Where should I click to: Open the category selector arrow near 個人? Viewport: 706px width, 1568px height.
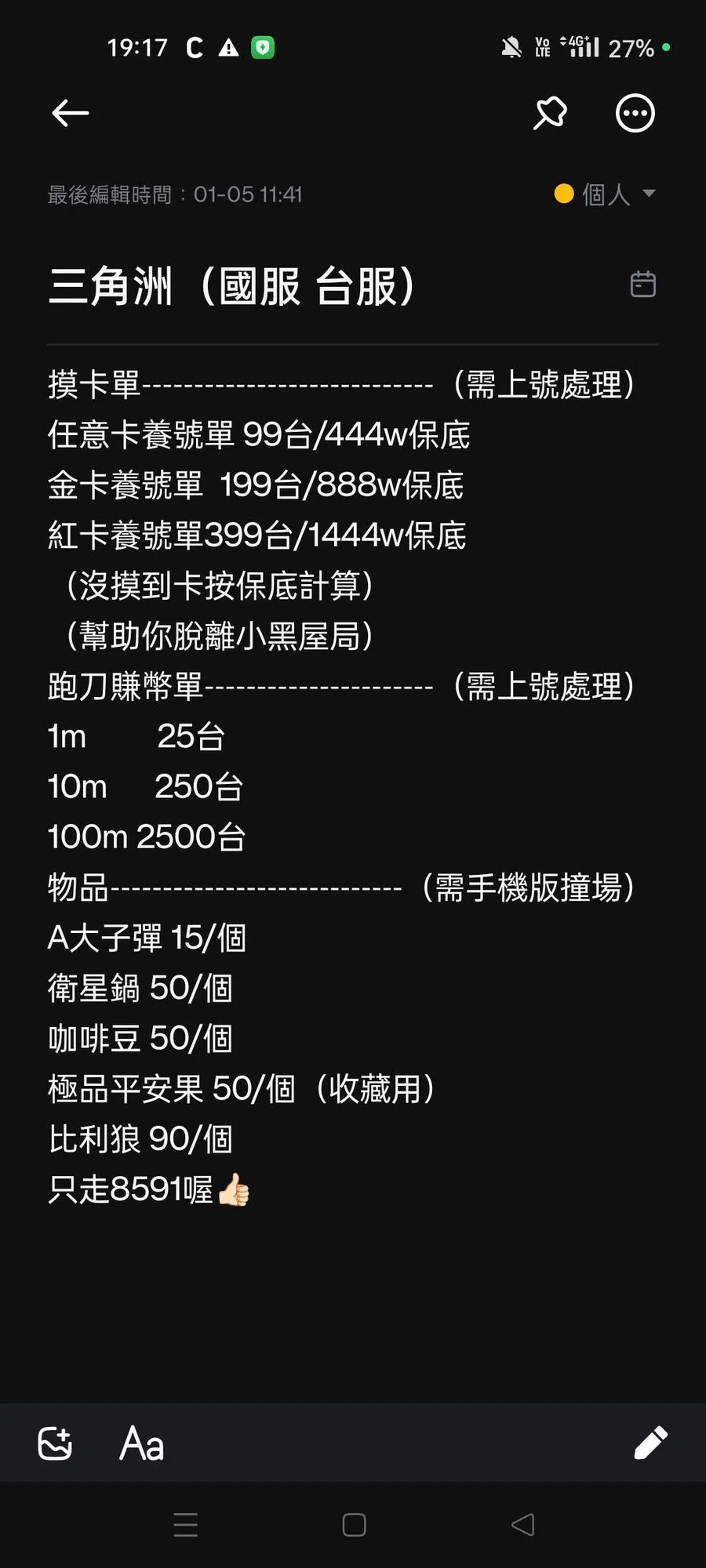[x=648, y=194]
